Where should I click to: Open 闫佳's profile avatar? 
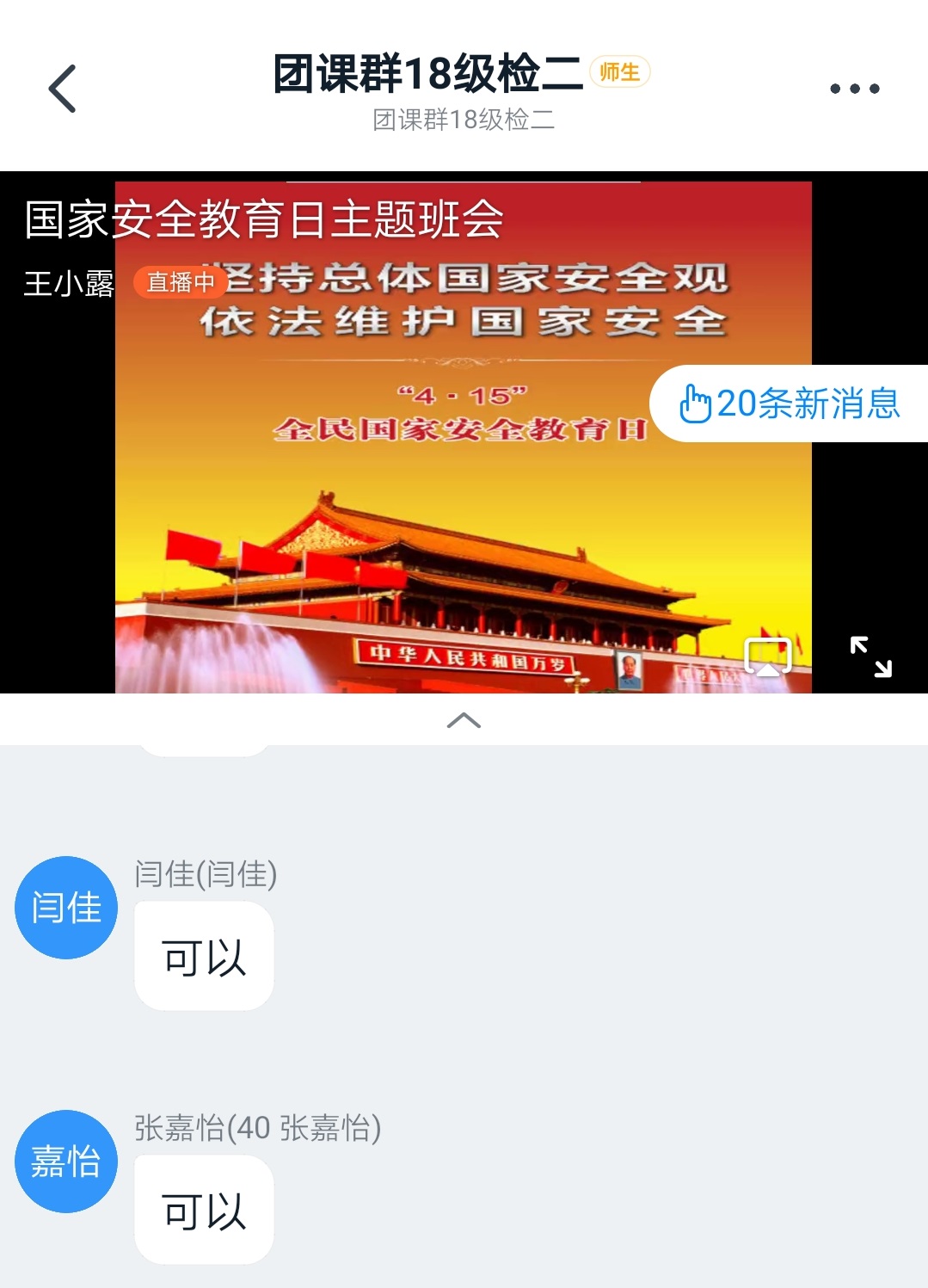(x=66, y=908)
